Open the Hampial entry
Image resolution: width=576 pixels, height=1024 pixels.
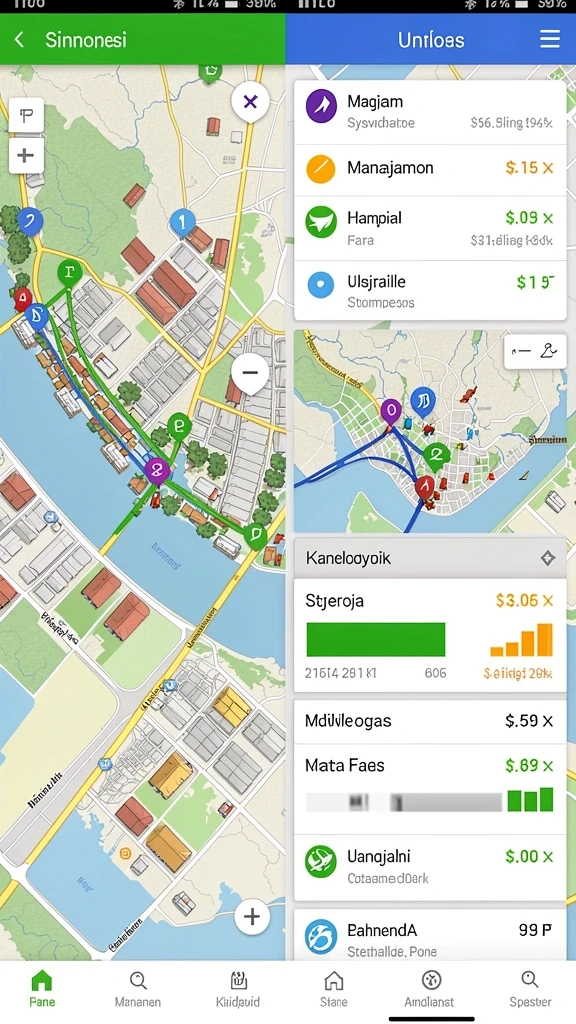430,227
